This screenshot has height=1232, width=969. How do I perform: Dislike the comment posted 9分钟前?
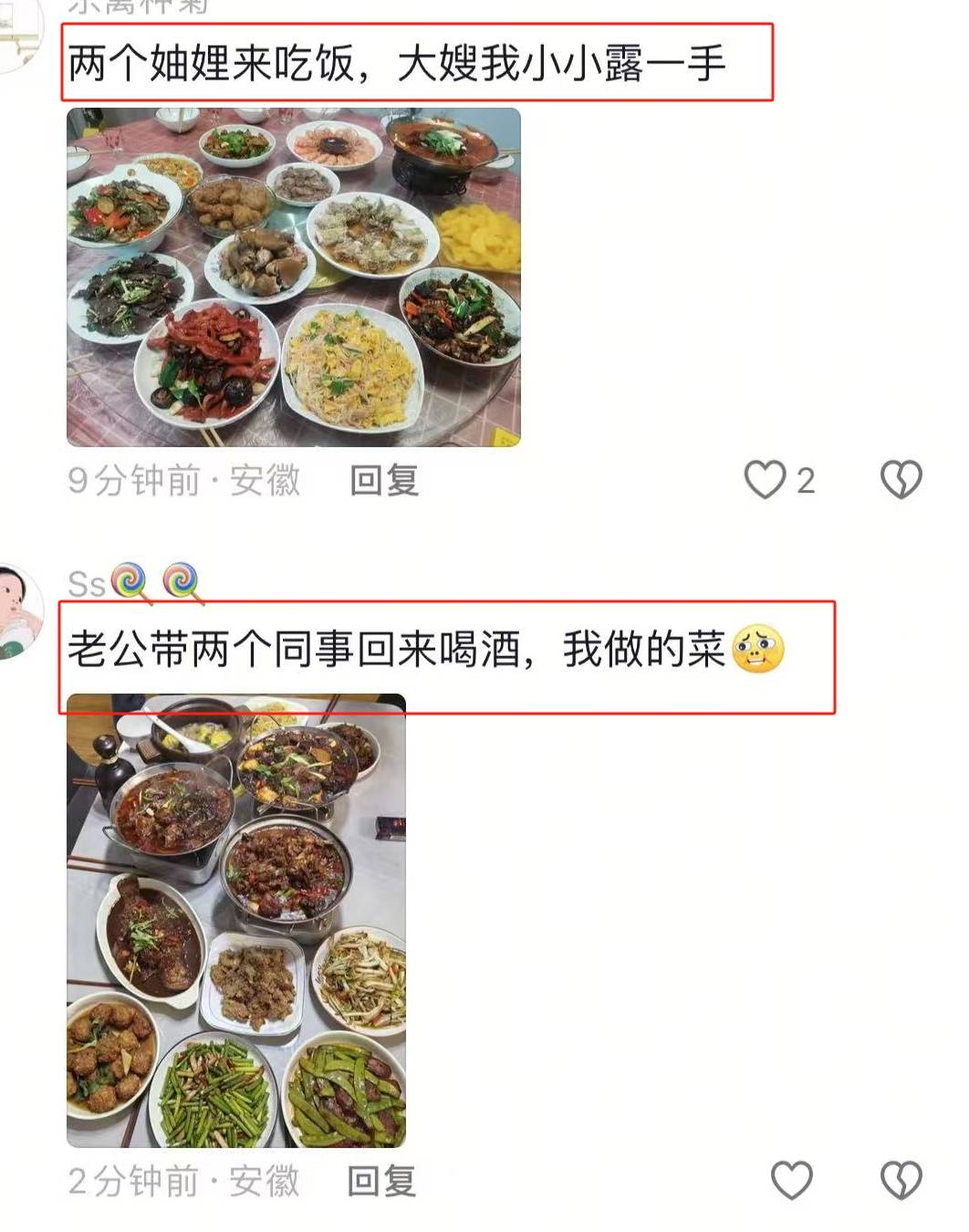pyautogui.click(x=901, y=479)
